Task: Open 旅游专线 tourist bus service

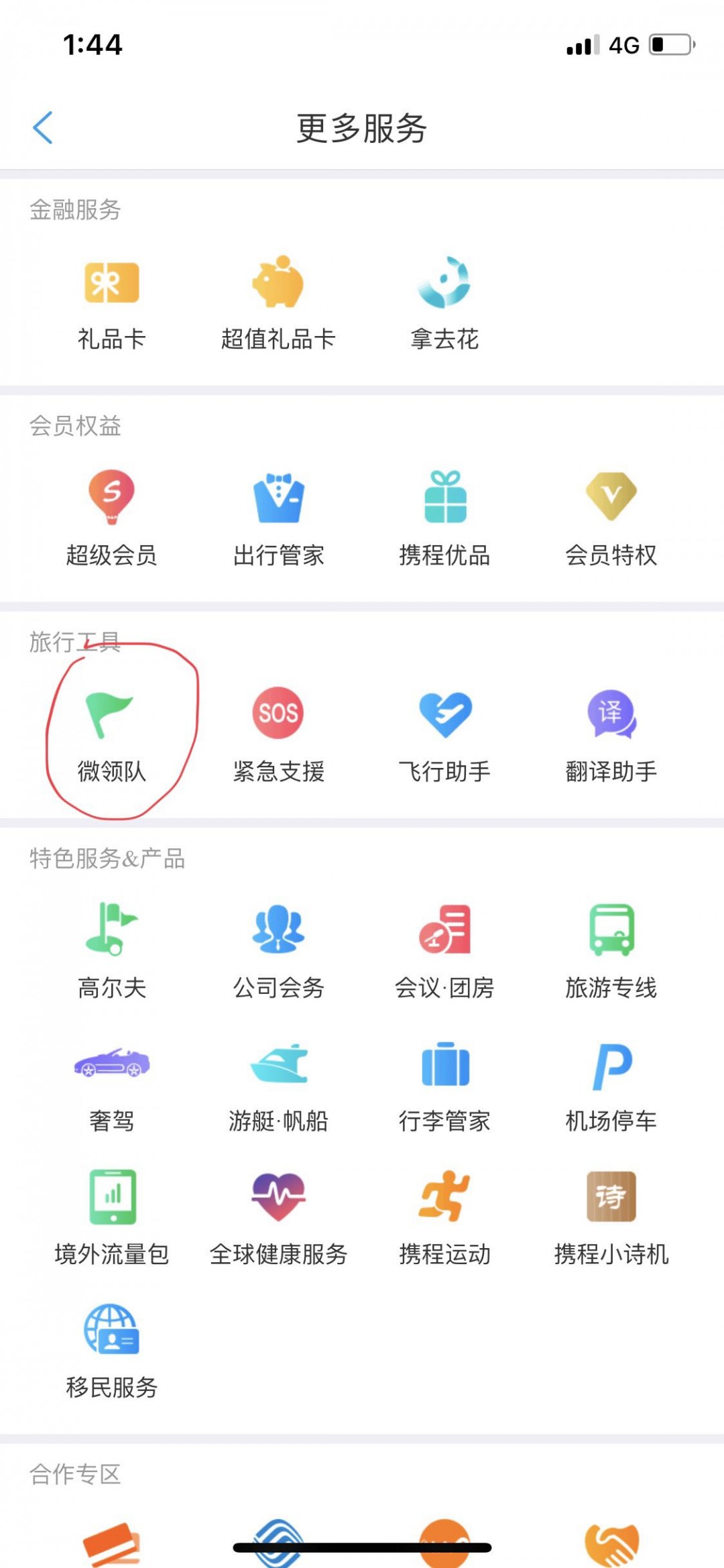Action: pyautogui.click(x=612, y=932)
